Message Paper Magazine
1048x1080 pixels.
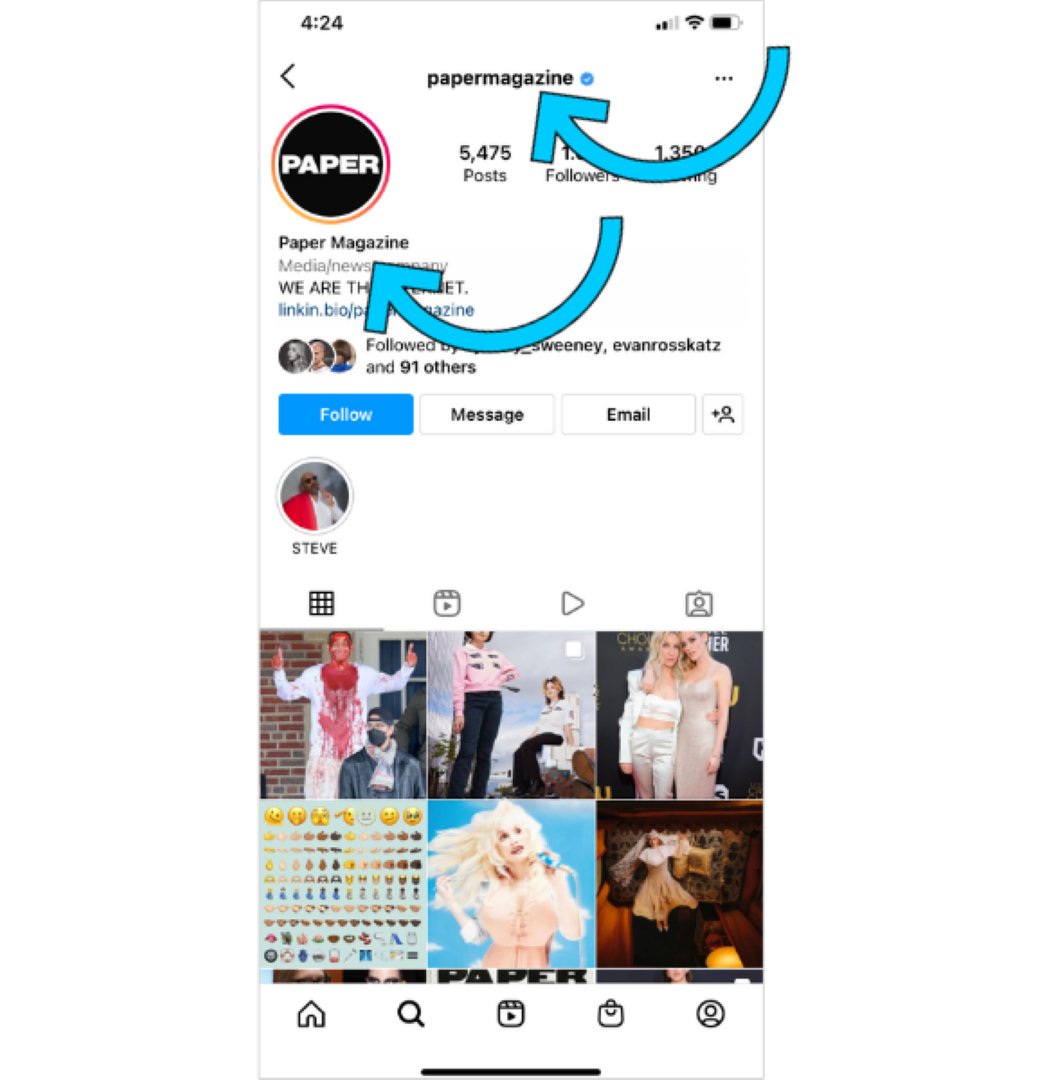pyautogui.click(x=486, y=414)
